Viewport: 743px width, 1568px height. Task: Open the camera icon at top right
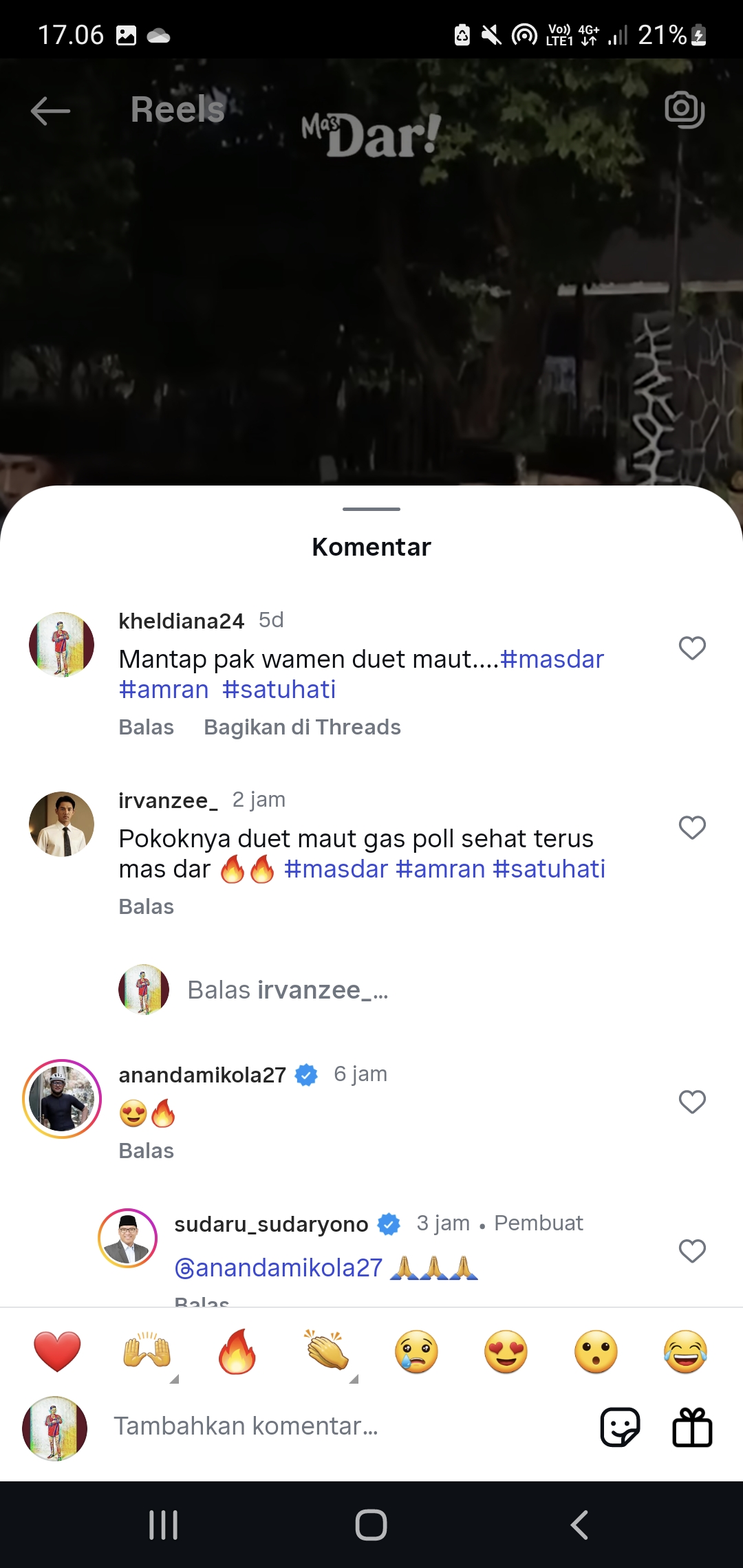coord(685,109)
